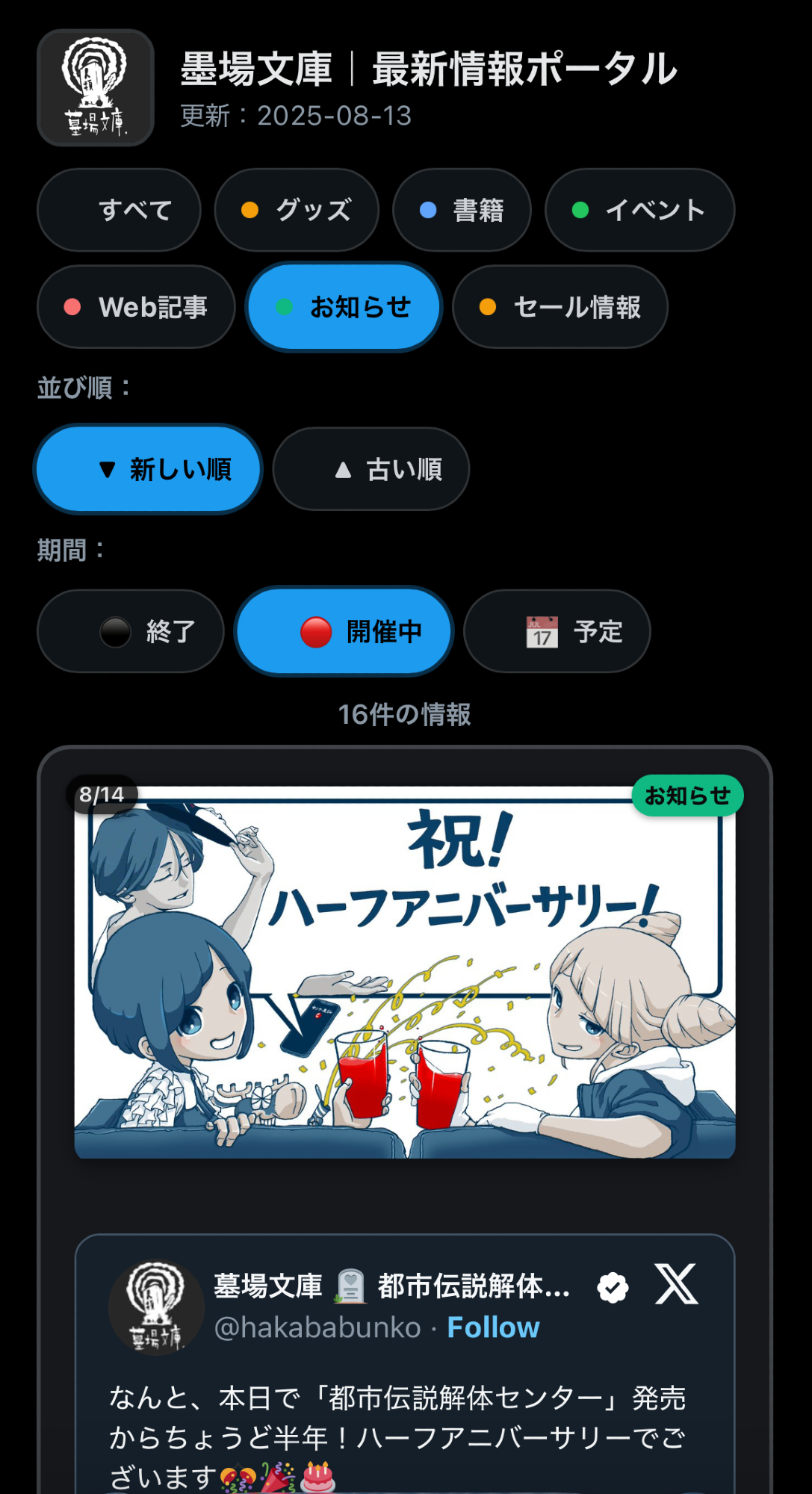This screenshot has height=1494, width=812.
Task: Show 終了 period items
Action: click(x=131, y=632)
